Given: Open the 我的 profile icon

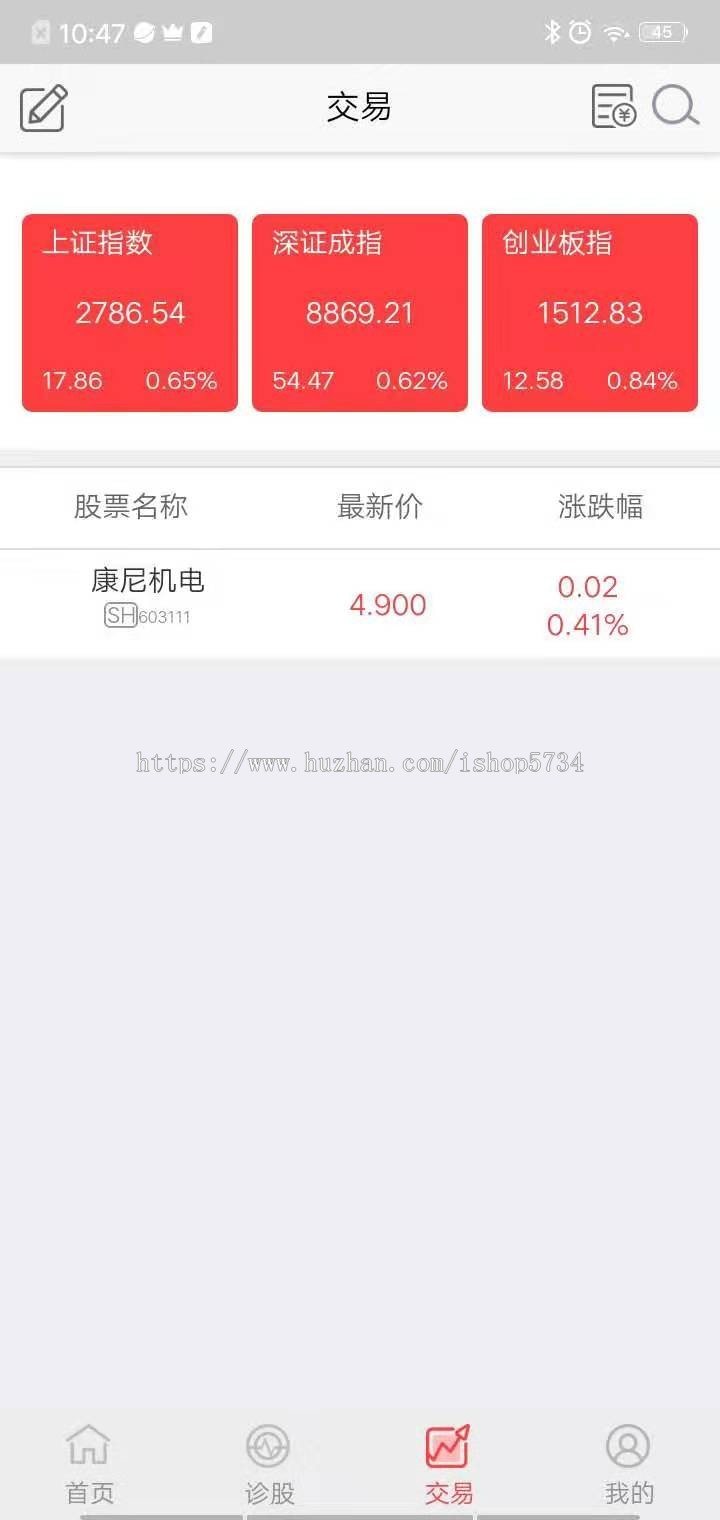Looking at the screenshot, I should pyautogui.click(x=628, y=1443).
